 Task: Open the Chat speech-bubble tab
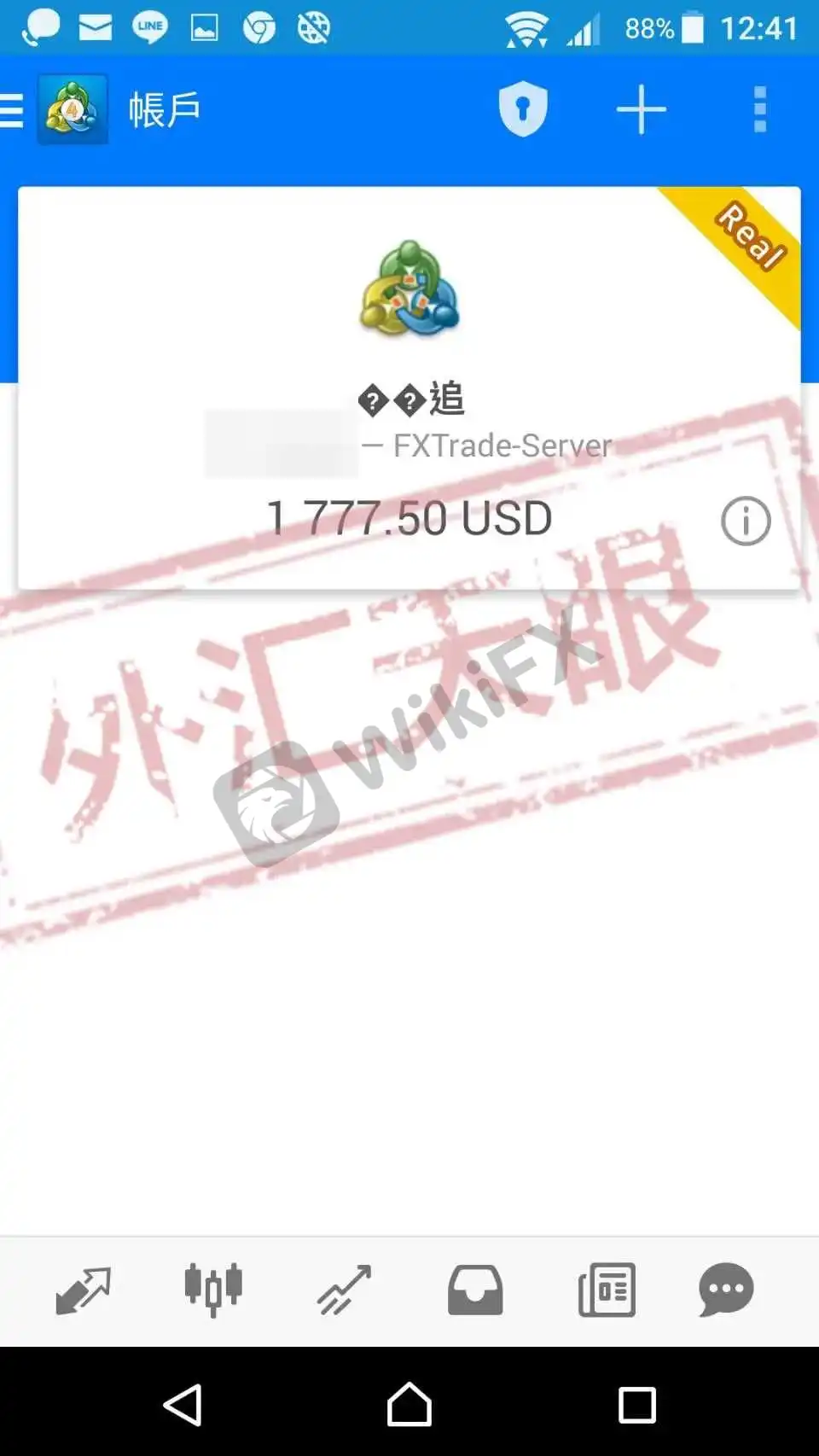726,1290
